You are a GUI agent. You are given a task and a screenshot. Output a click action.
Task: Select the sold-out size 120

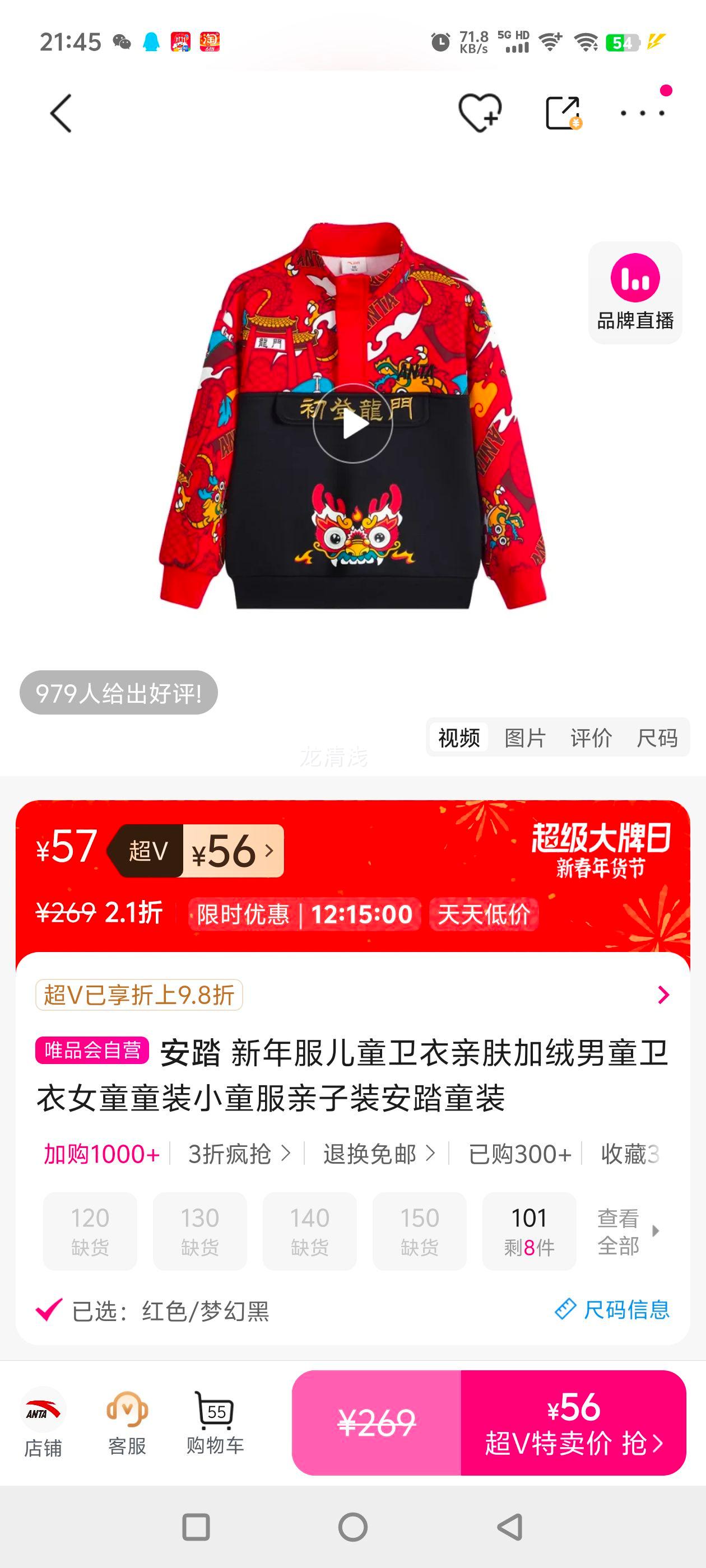pyautogui.click(x=90, y=1232)
